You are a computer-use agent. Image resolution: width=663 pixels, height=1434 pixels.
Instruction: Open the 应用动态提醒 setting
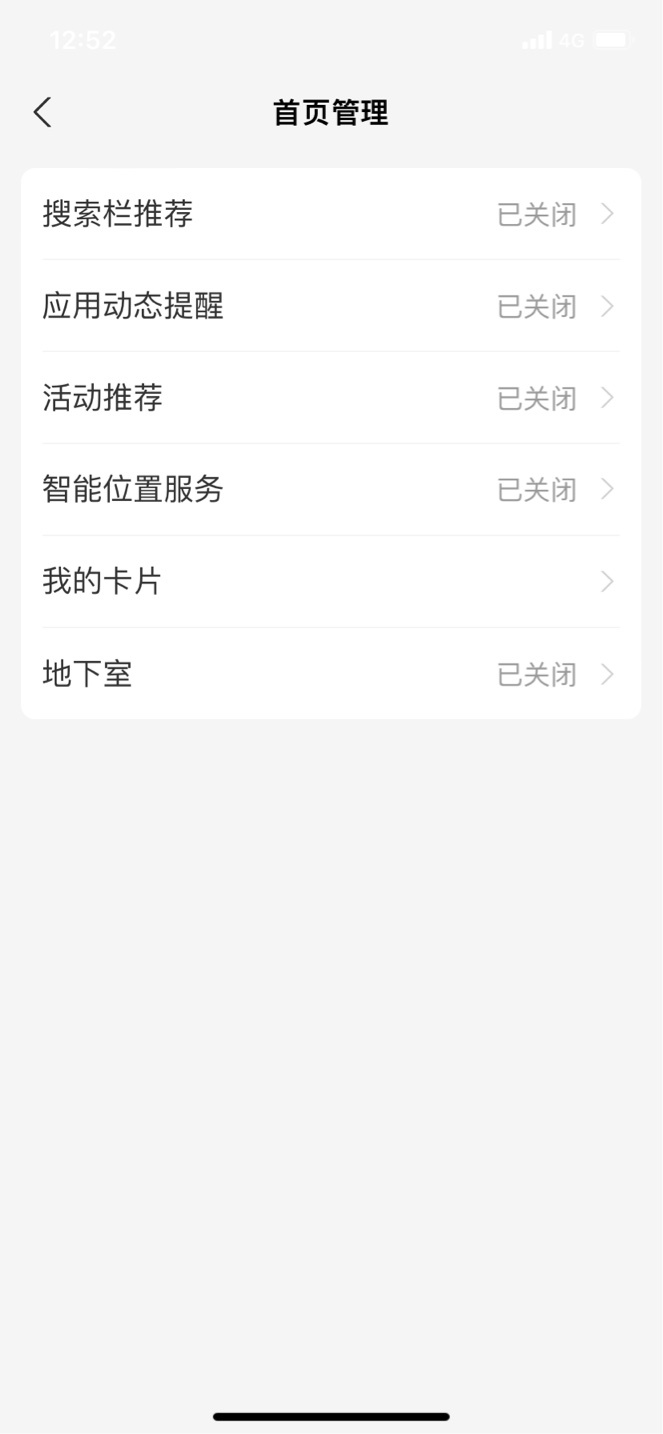[331, 306]
